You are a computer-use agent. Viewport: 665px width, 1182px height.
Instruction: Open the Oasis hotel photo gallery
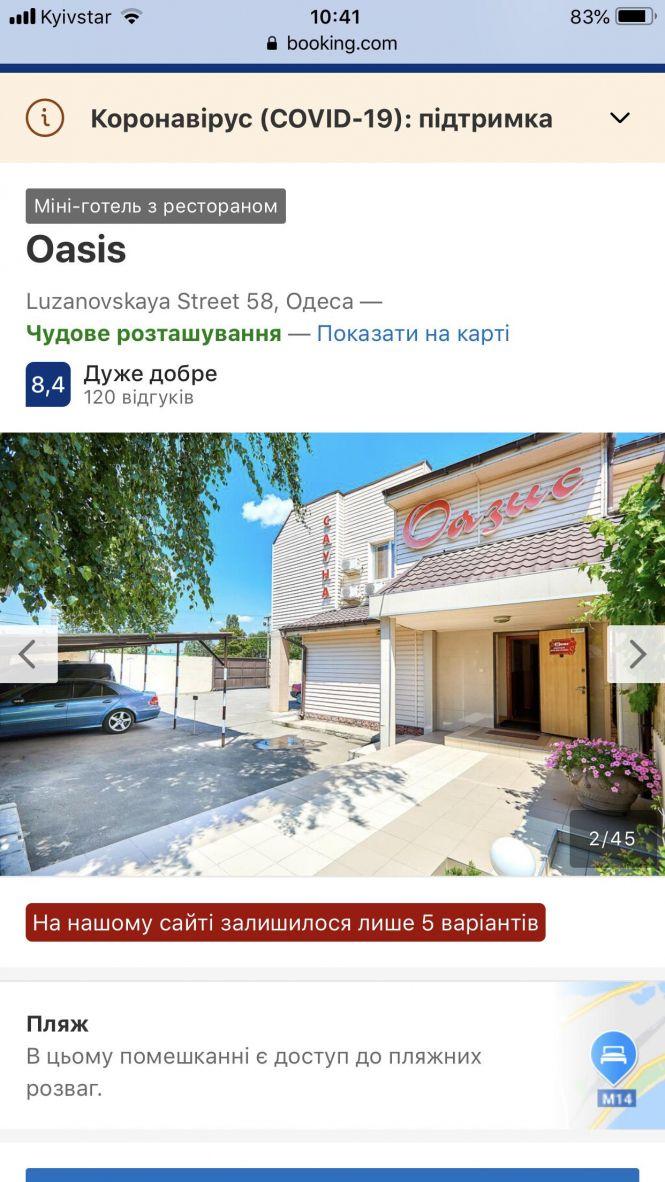332,655
